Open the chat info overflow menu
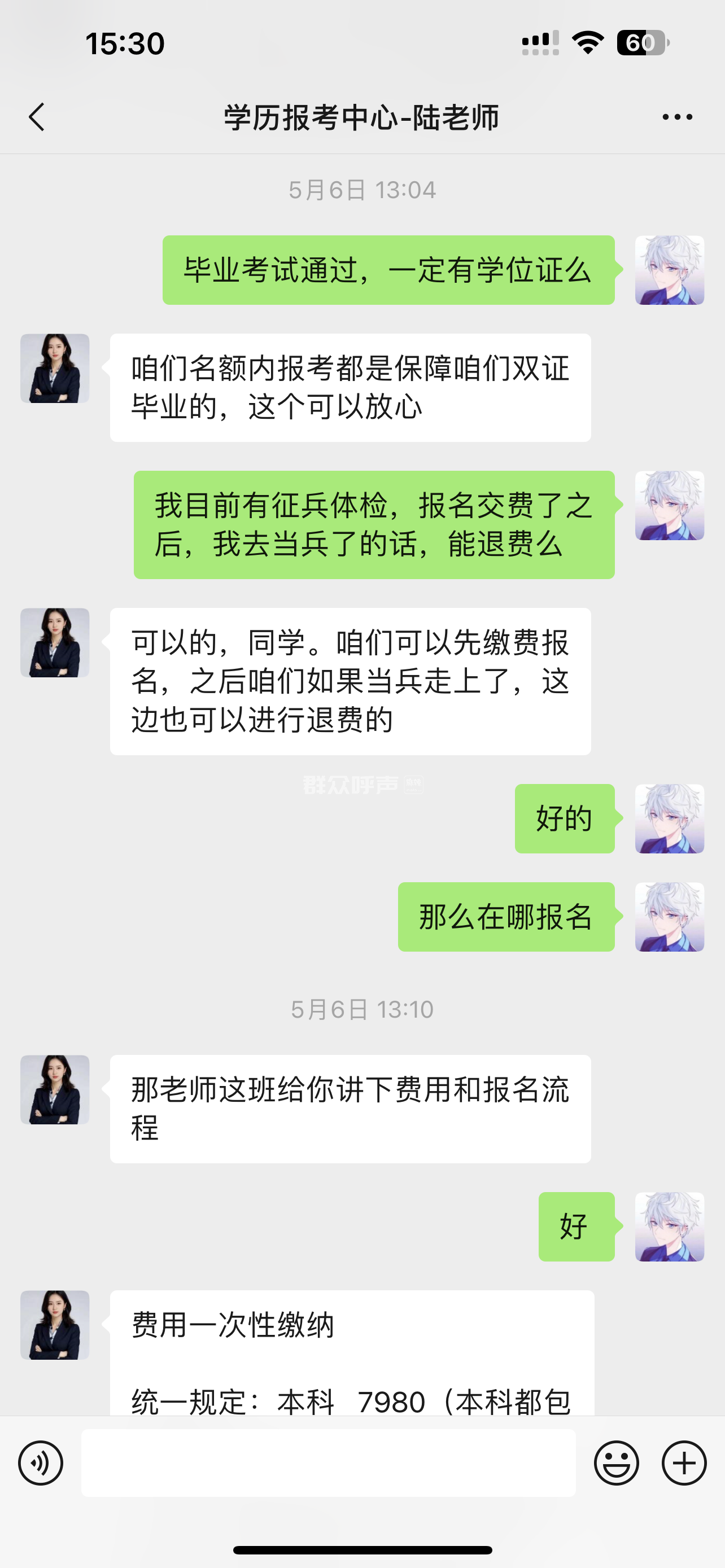This screenshot has height=1568, width=725. [x=677, y=117]
